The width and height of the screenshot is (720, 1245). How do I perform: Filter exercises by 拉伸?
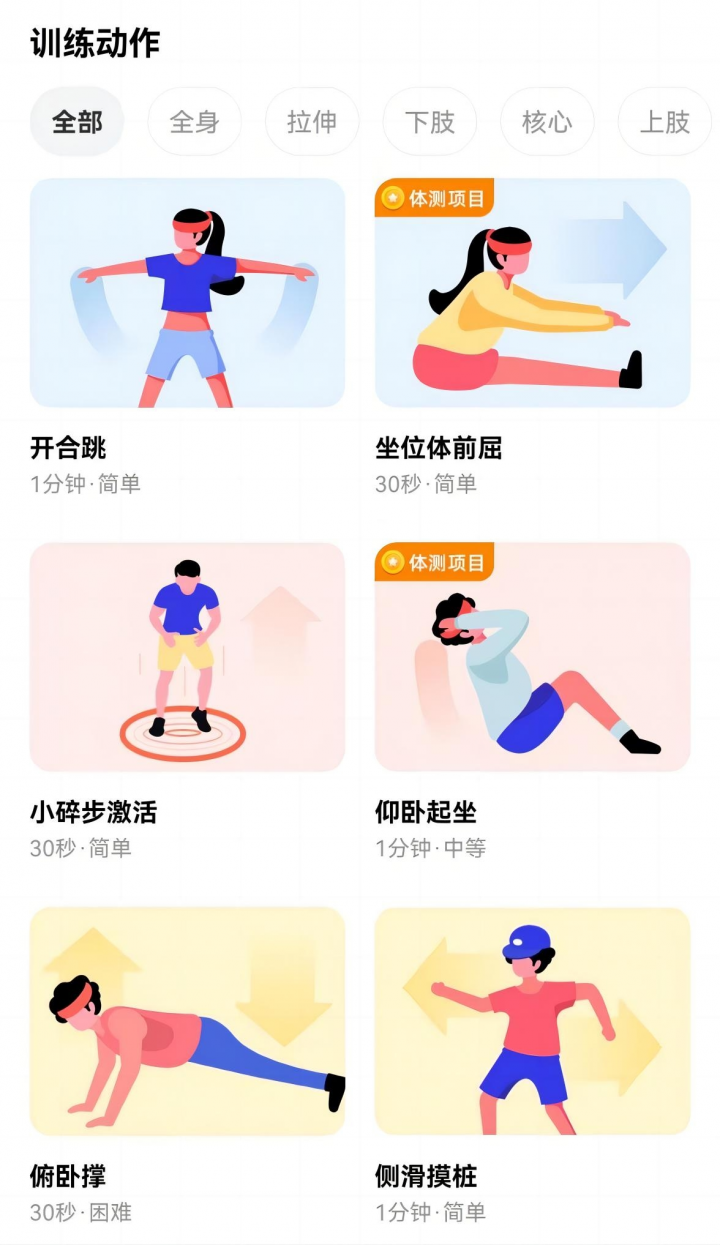click(x=312, y=122)
